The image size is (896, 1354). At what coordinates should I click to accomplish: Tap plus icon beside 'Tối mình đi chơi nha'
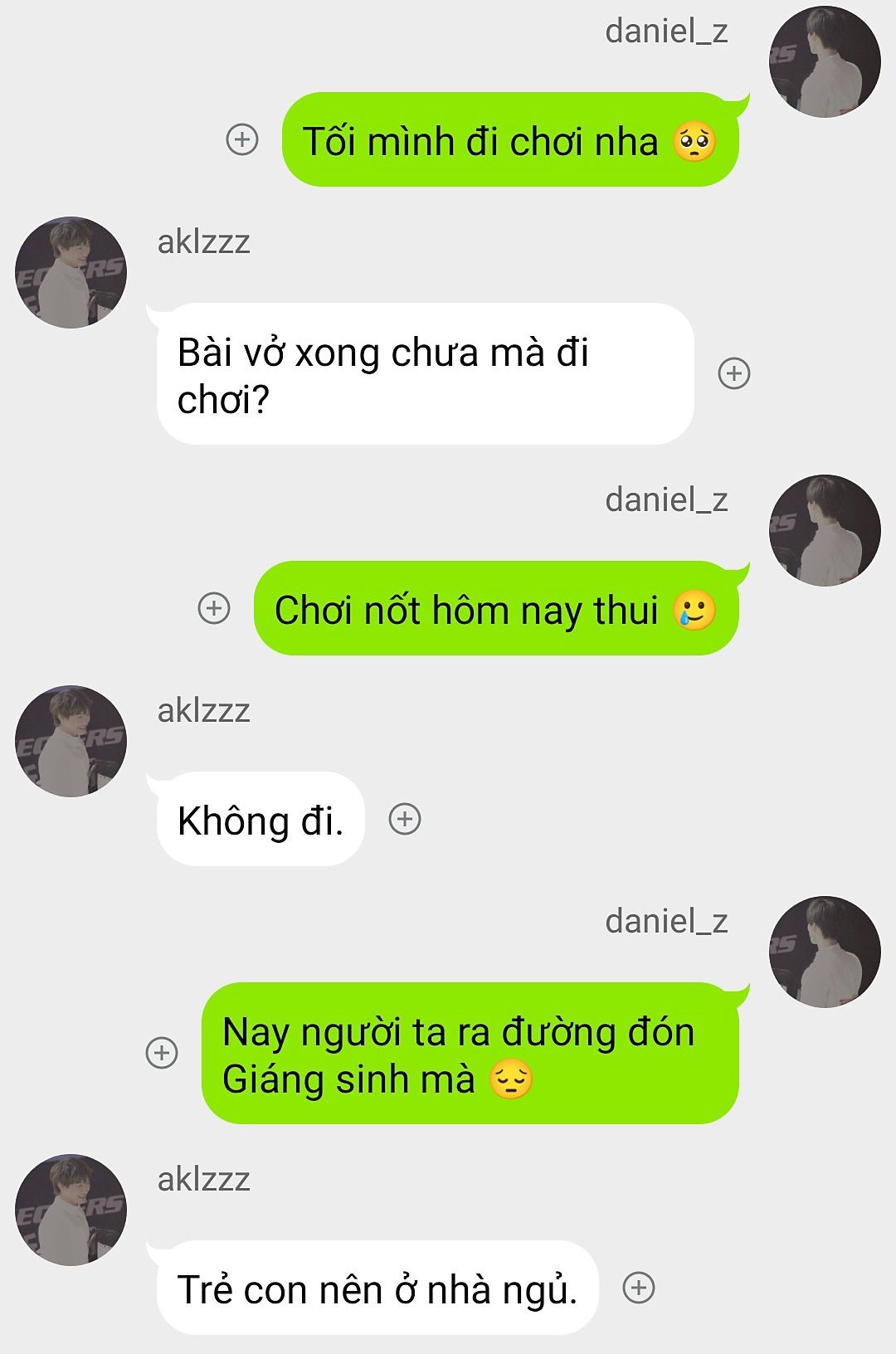[242, 139]
